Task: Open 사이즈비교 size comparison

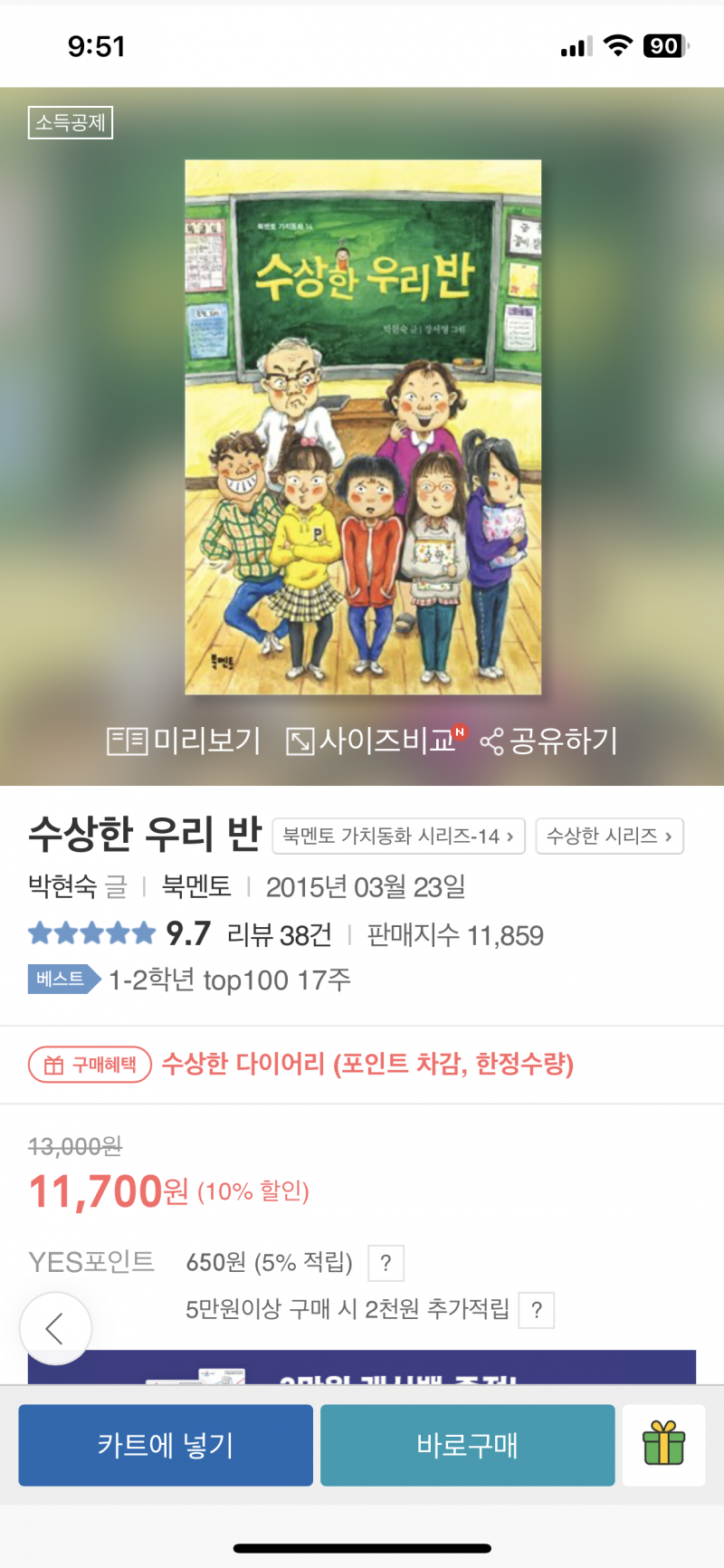Action: coord(375,741)
